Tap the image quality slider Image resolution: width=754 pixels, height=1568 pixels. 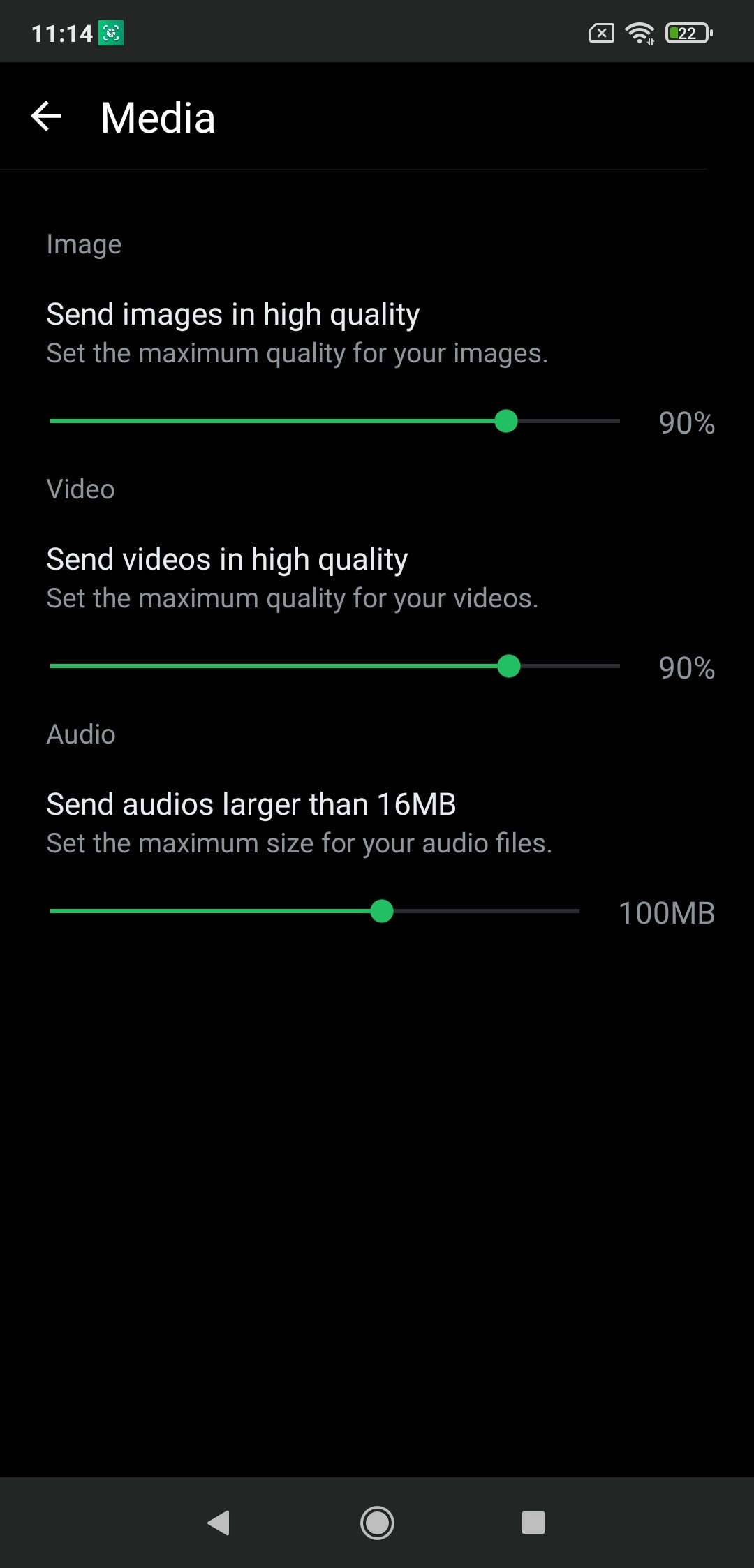(505, 421)
